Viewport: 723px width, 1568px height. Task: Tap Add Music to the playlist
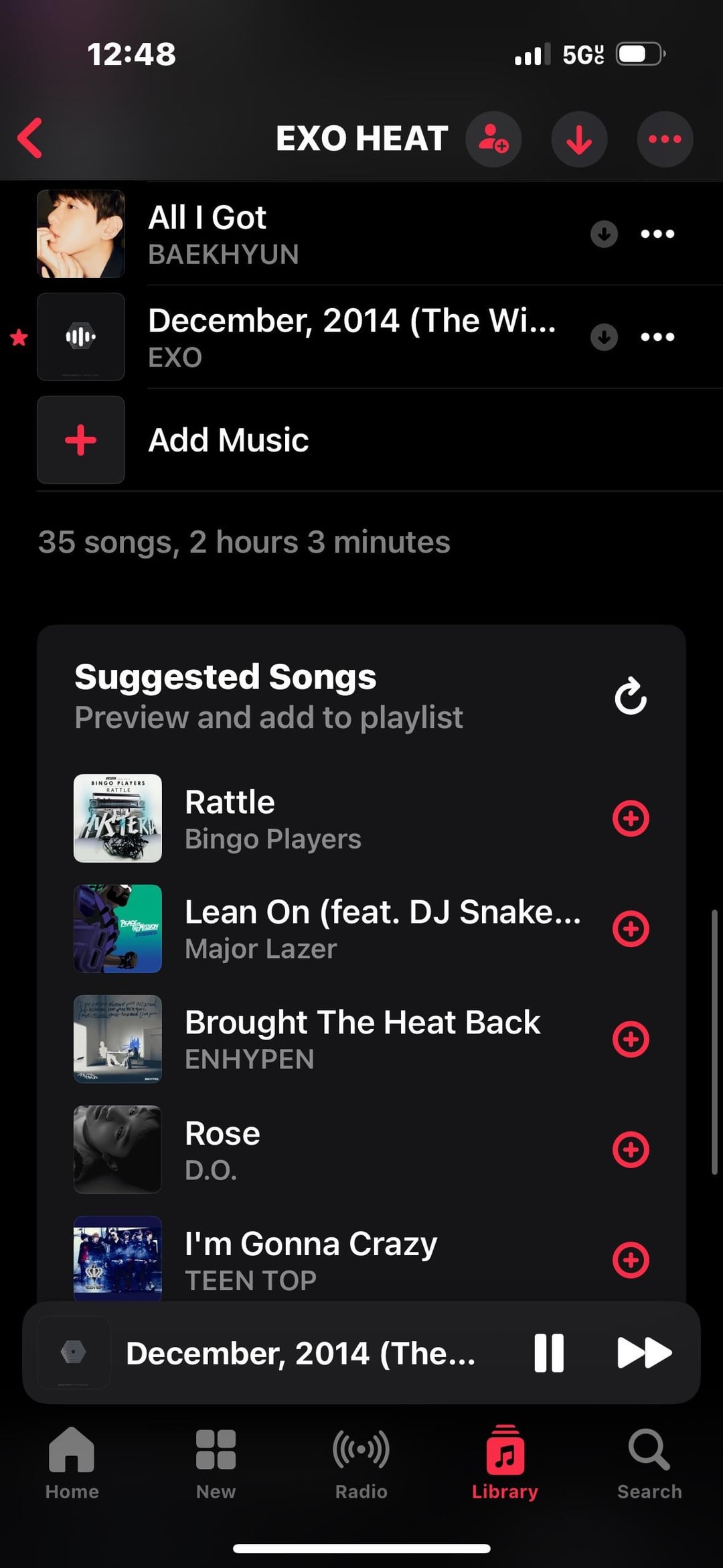[228, 440]
